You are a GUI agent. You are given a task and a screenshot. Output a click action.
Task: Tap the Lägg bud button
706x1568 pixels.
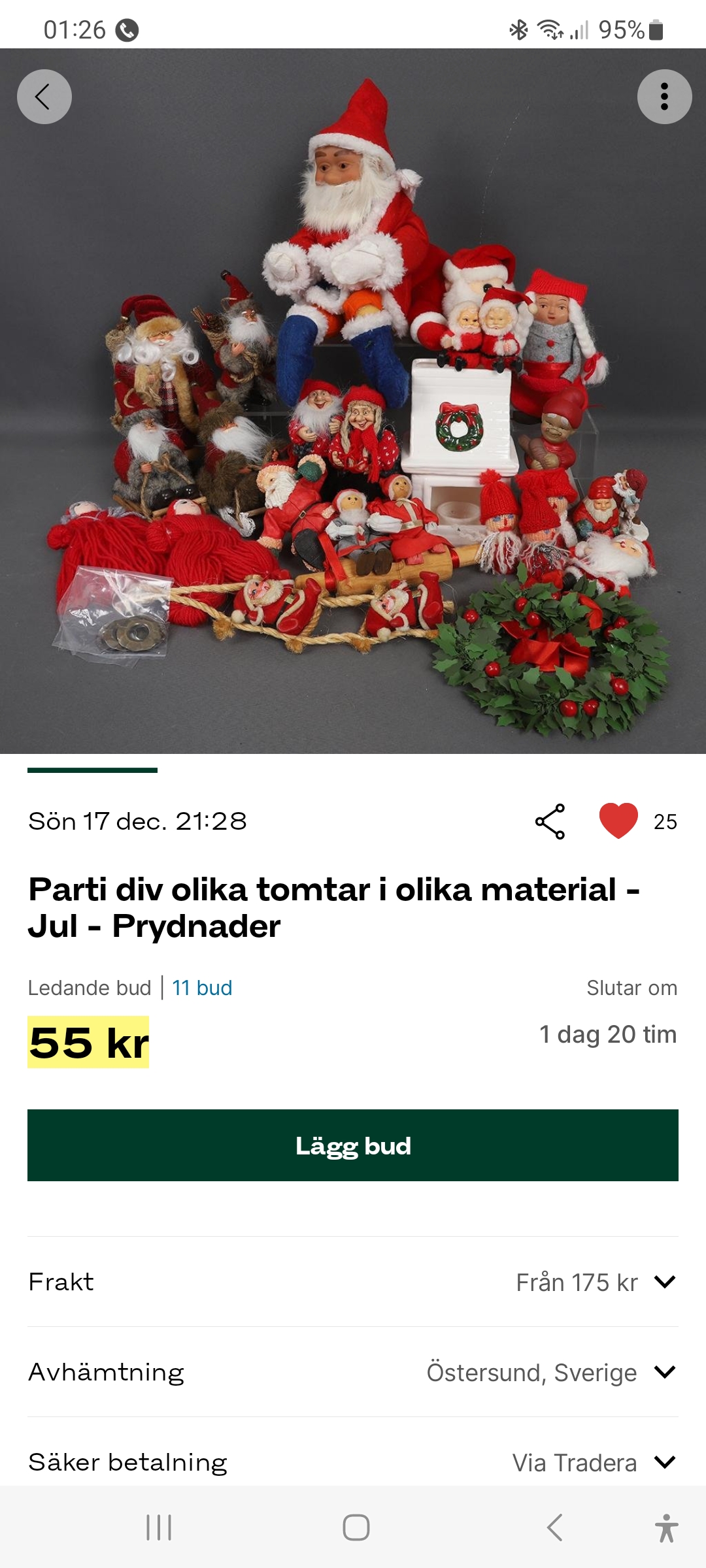tap(353, 1145)
